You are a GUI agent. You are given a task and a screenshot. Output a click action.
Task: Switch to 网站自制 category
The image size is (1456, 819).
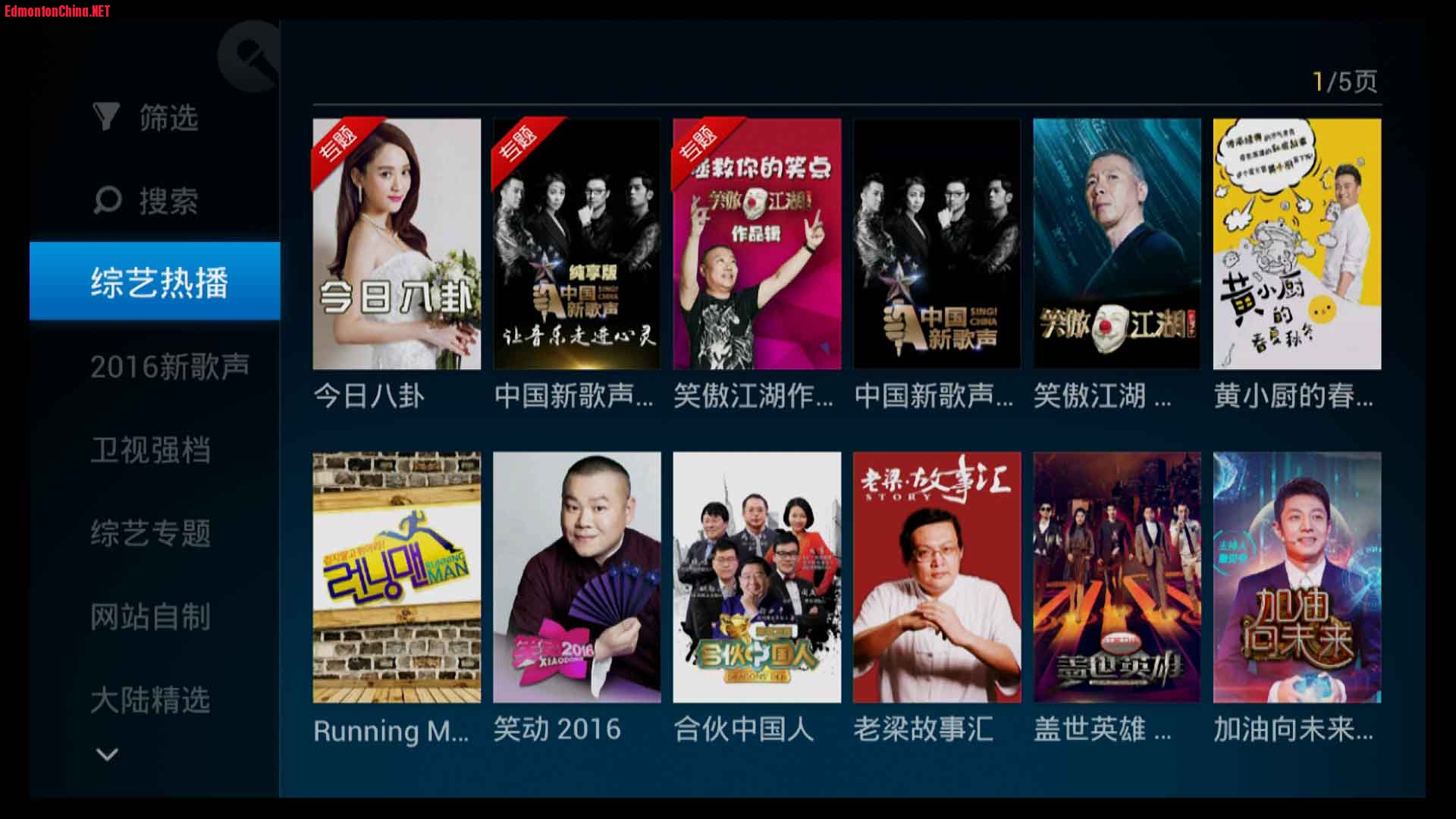click(150, 617)
